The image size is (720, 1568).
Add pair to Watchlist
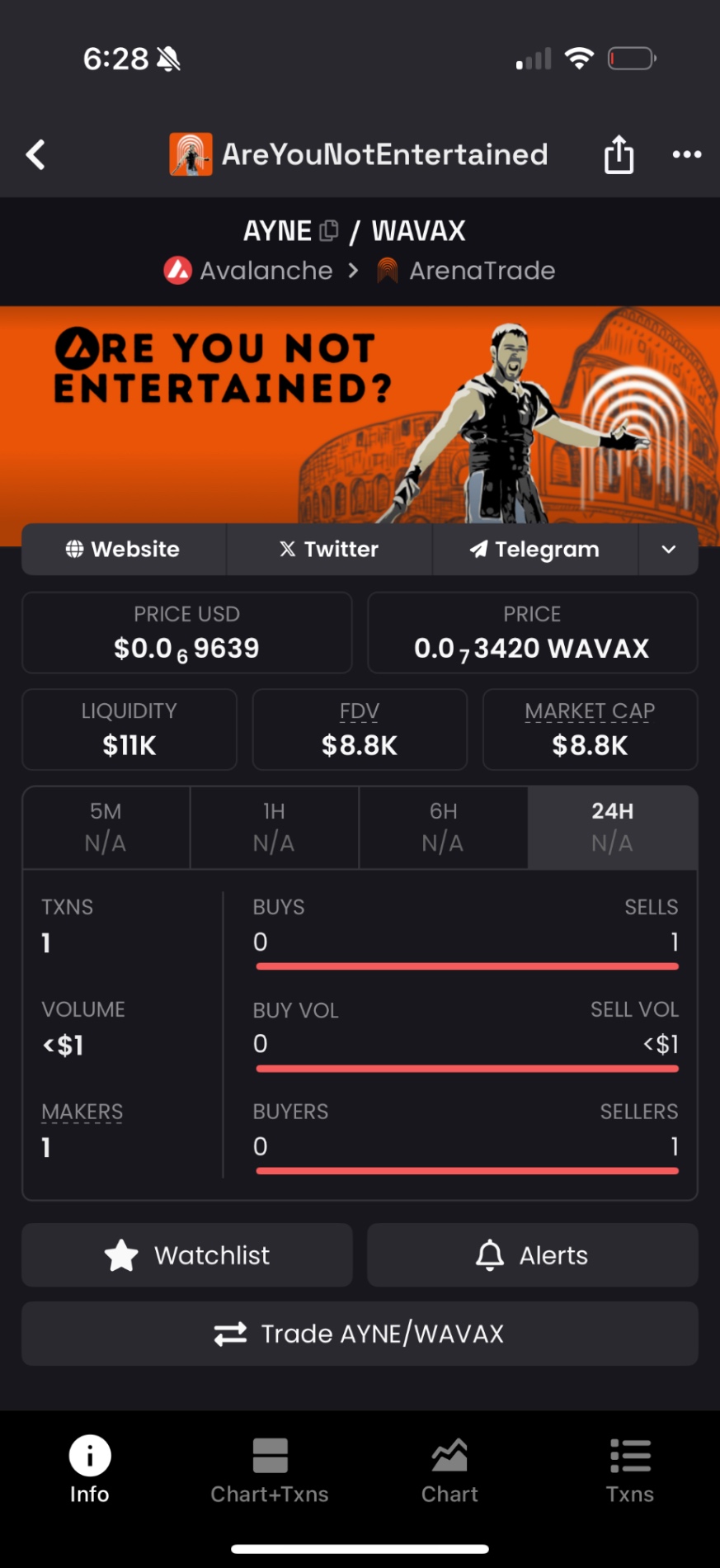click(x=187, y=1255)
